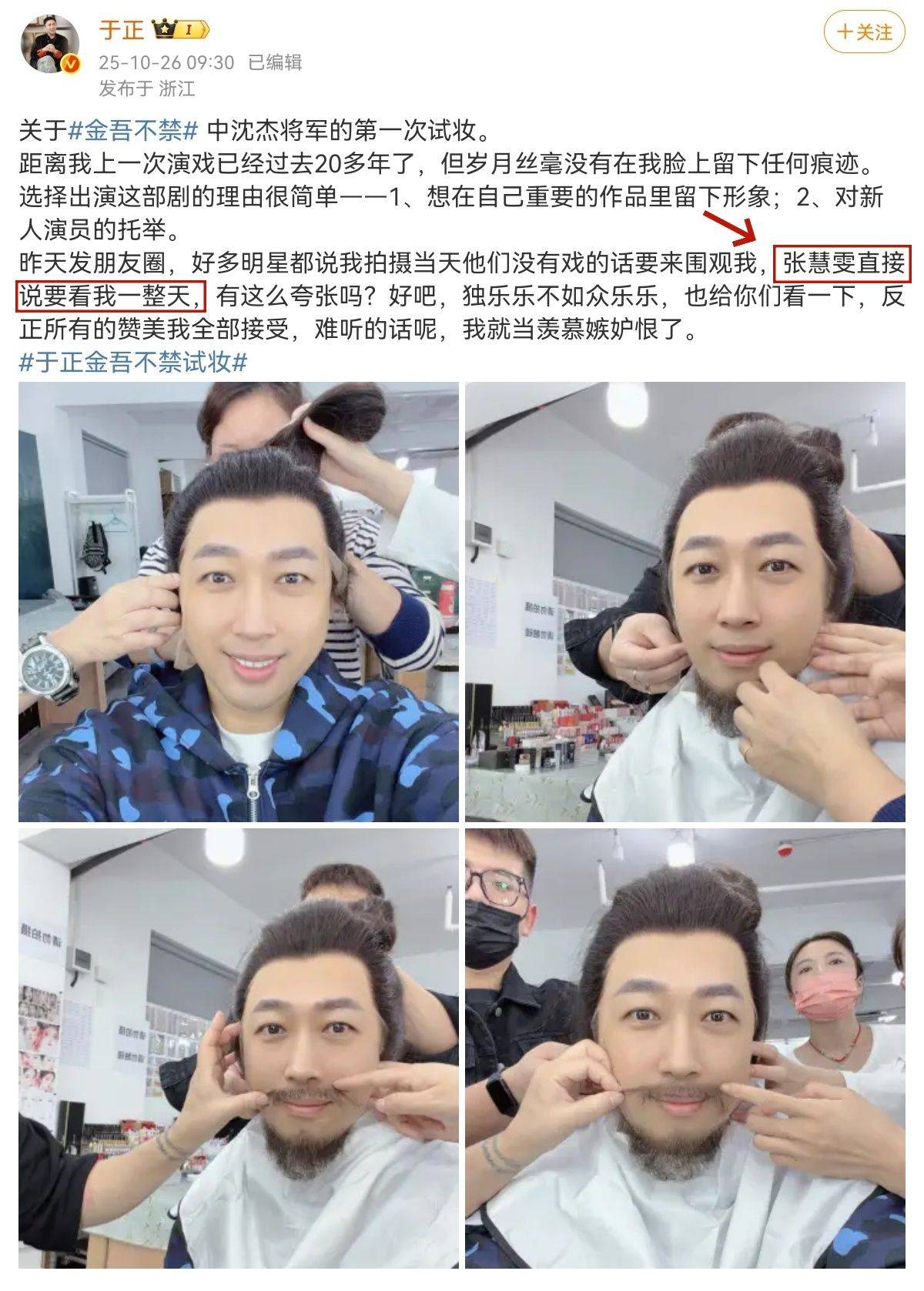This screenshot has width=924, height=1291.
Task: Follow 于正 with the +关注 button
Action: pyautogui.click(x=864, y=32)
